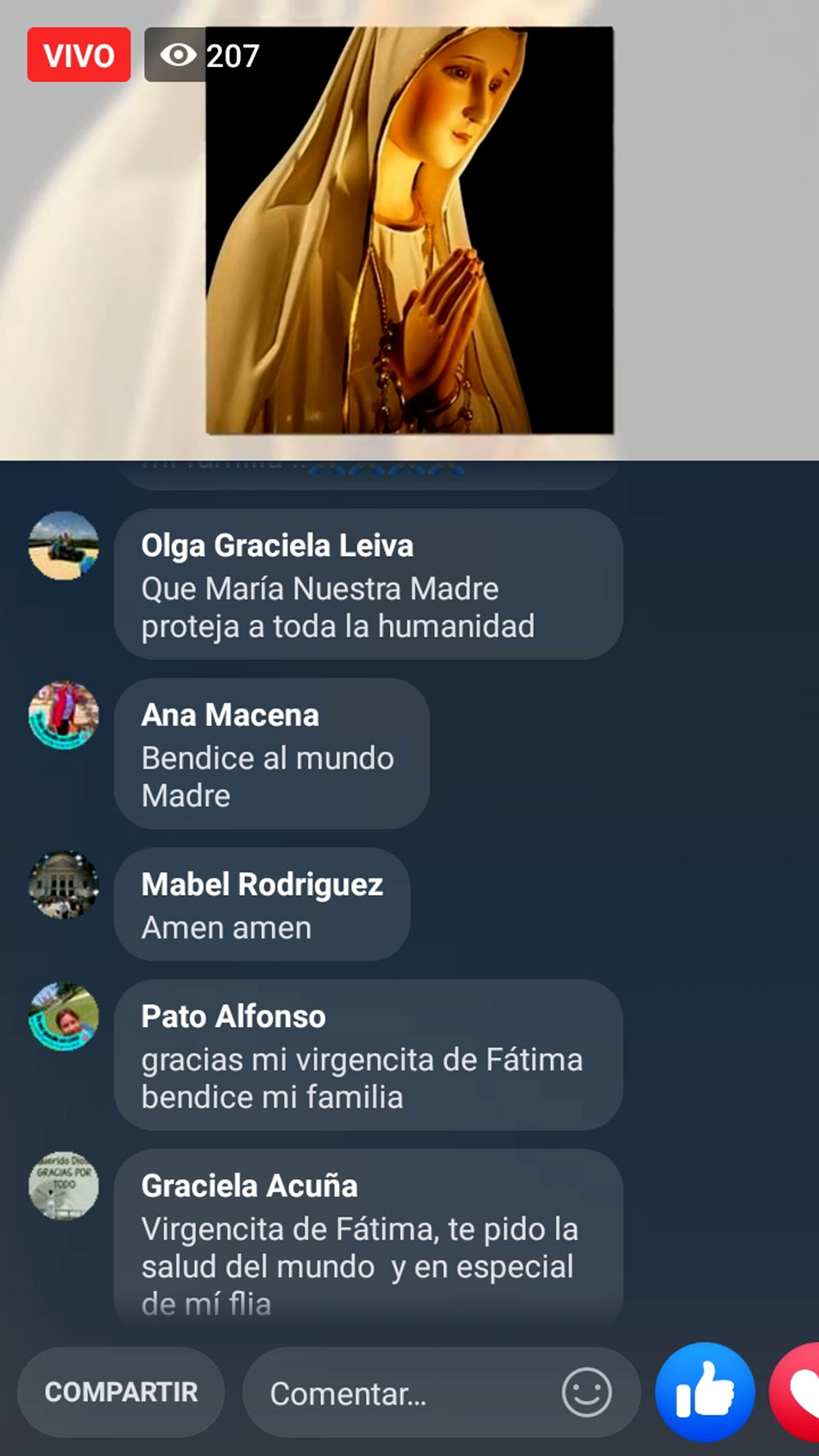The image size is (819, 1456).
Task: Open Mabel Rodriguez's profile picture
Action: (64, 884)
